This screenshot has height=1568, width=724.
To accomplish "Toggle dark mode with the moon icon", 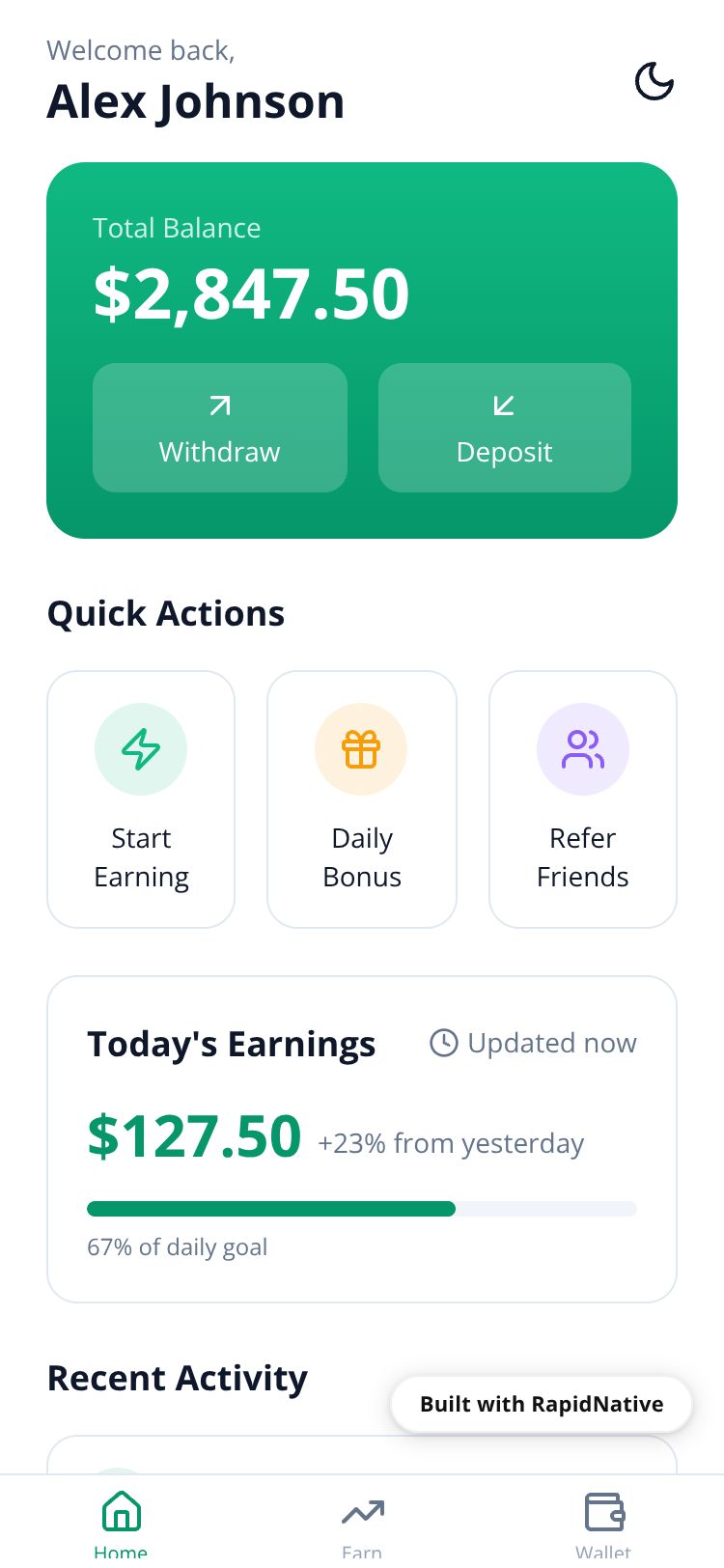I will [654, 82].
